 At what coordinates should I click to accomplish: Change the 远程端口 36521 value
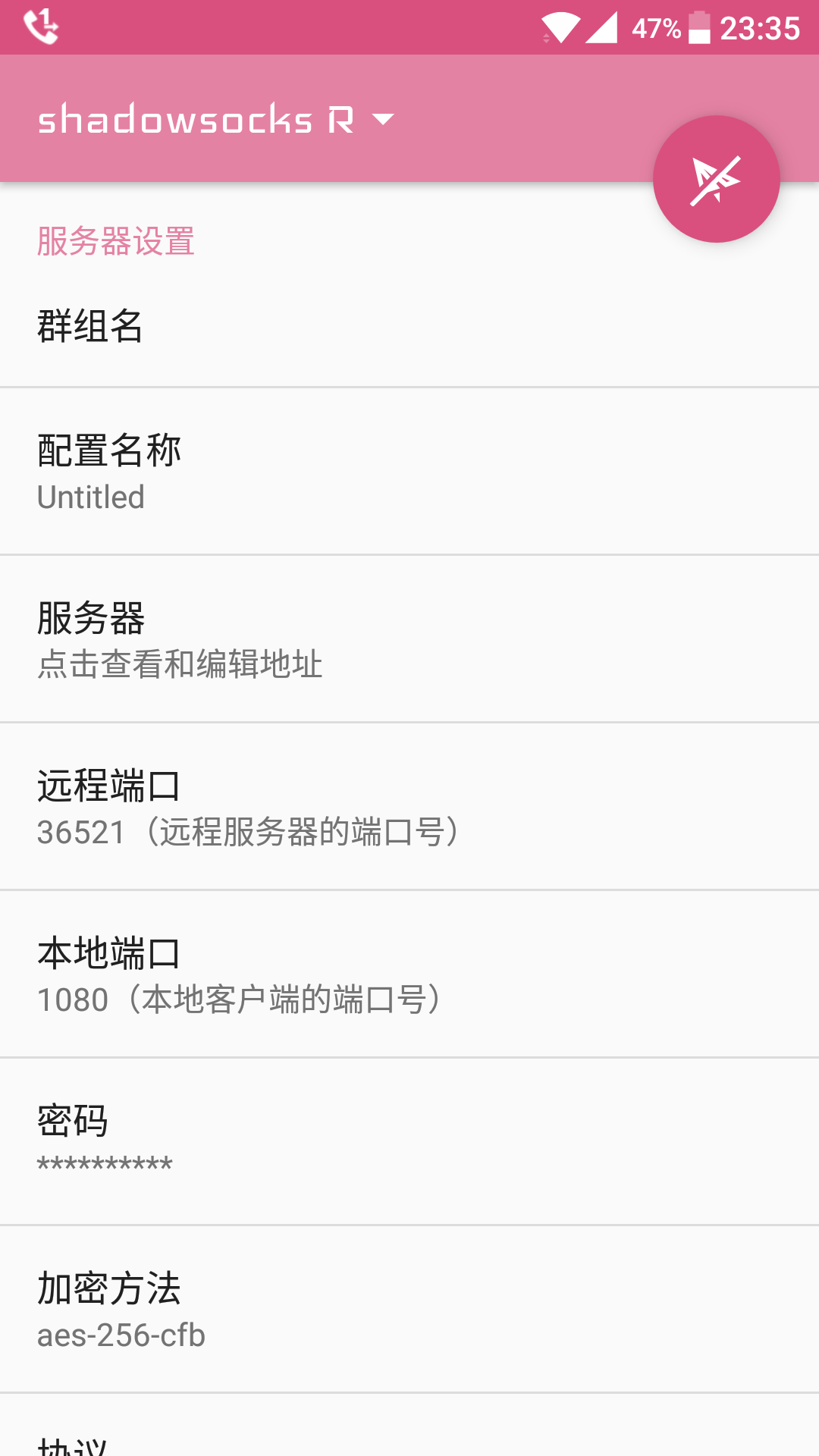coord(409,807)
